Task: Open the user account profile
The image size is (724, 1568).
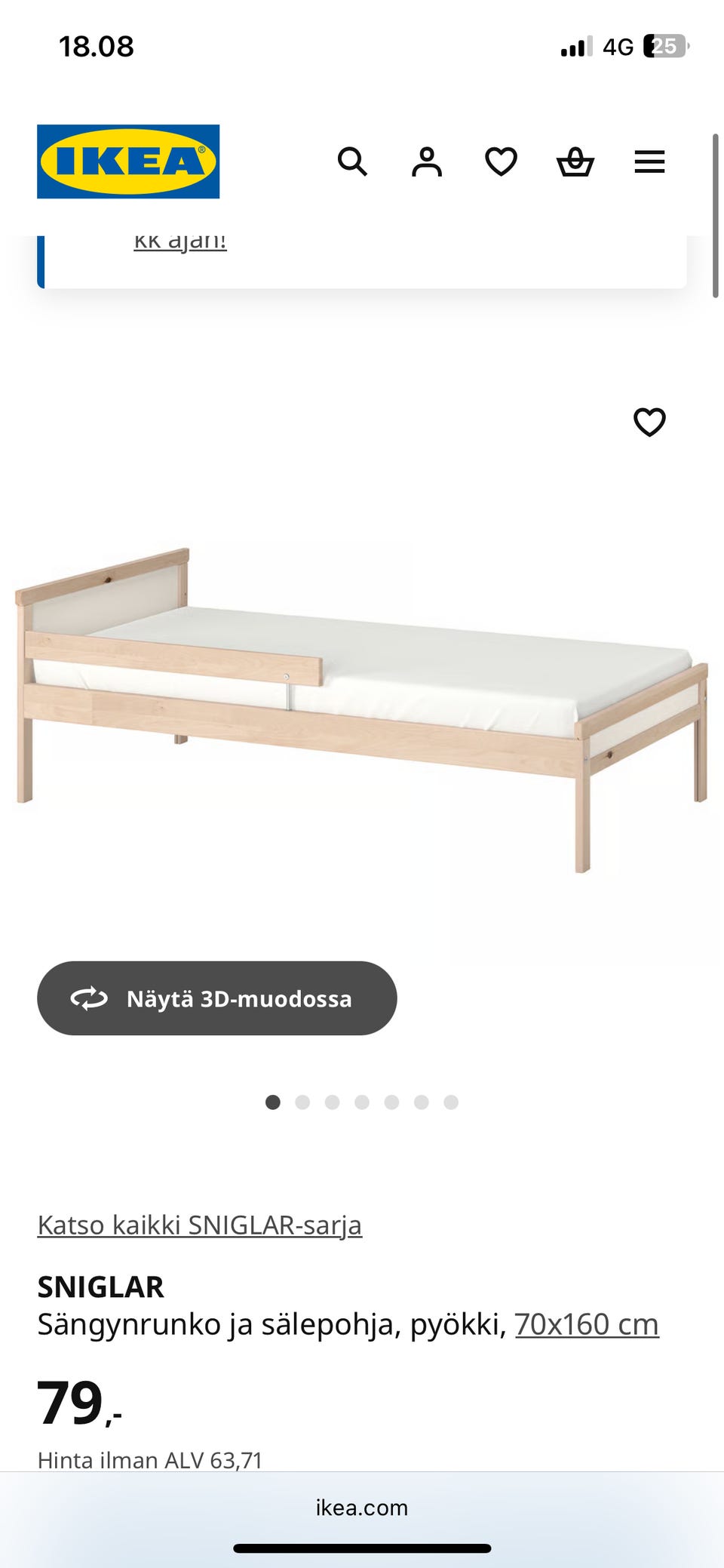Action: tap(426, 161)
